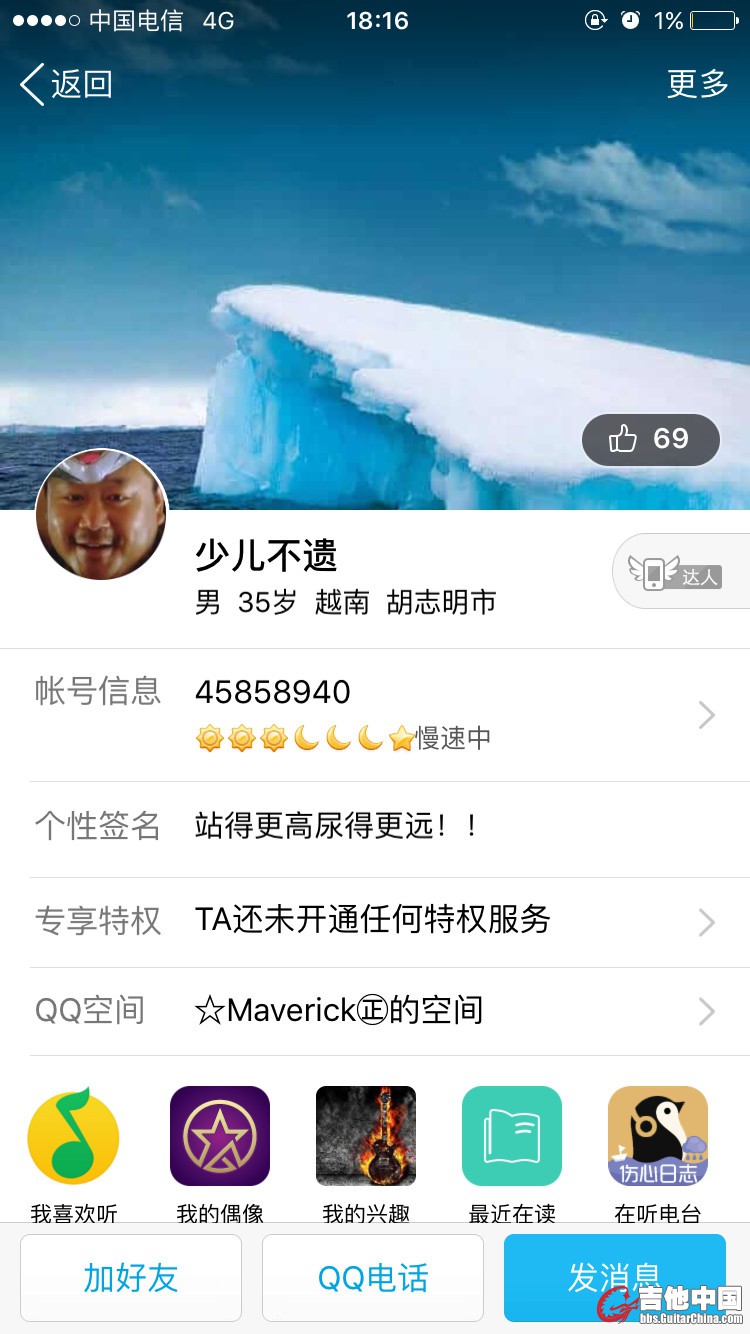This screenshot has width=750, height=1334.
Task: Open the 我喜欢听 music tile
Action: coord(73,1136)
